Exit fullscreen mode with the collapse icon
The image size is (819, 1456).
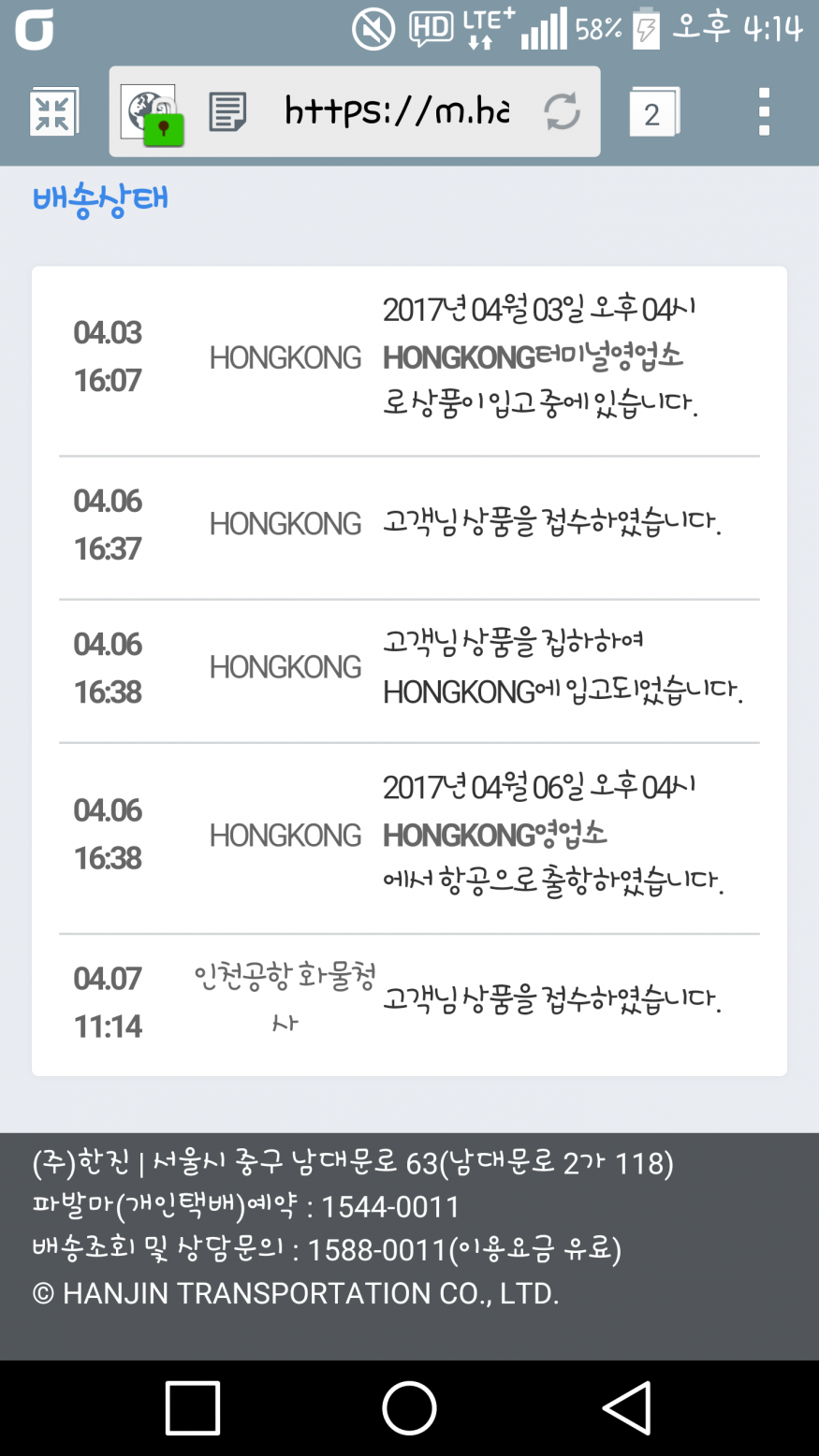(x=53, y=112)
